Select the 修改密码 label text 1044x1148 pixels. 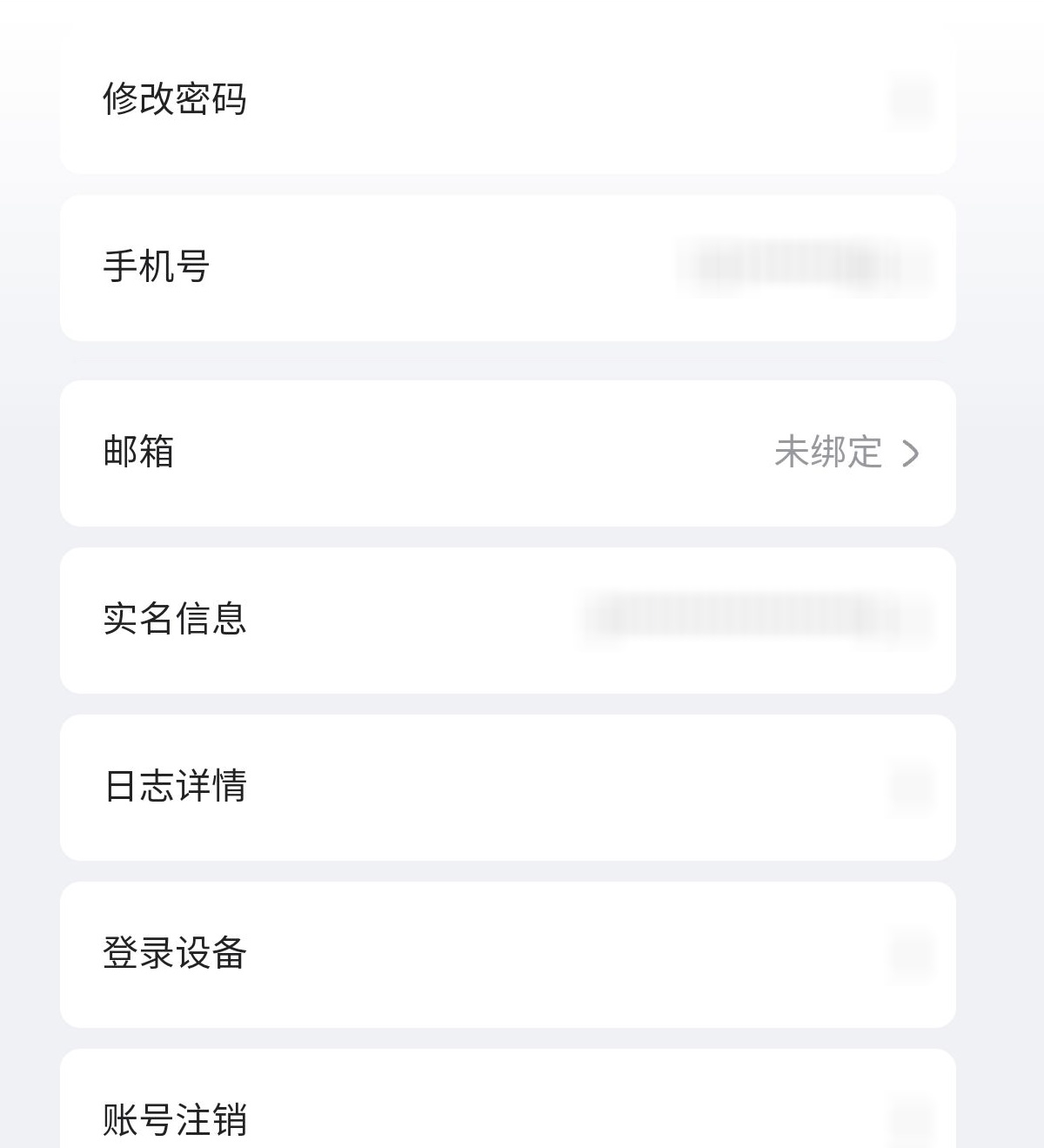tap(175, 98)
